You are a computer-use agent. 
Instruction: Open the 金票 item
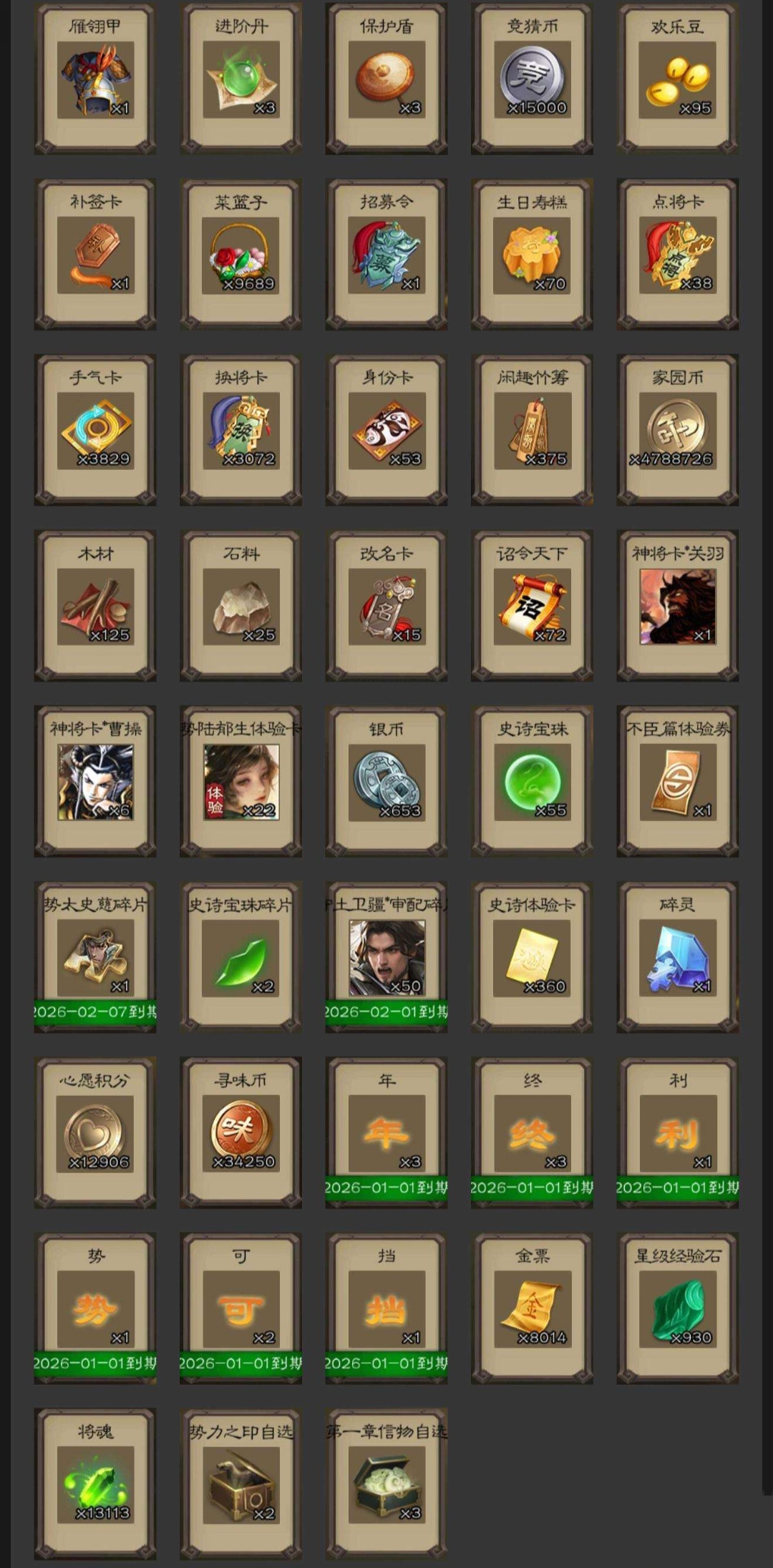coord(532,1308)
